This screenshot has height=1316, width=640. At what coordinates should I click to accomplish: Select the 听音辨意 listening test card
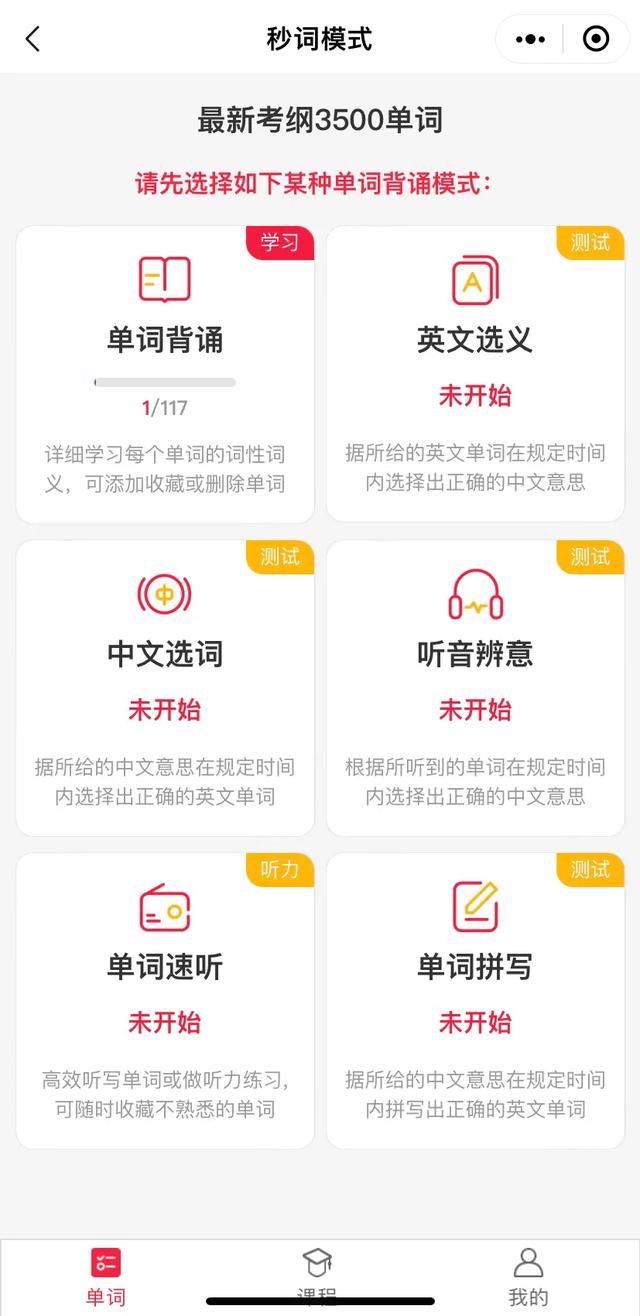point(475,688)
